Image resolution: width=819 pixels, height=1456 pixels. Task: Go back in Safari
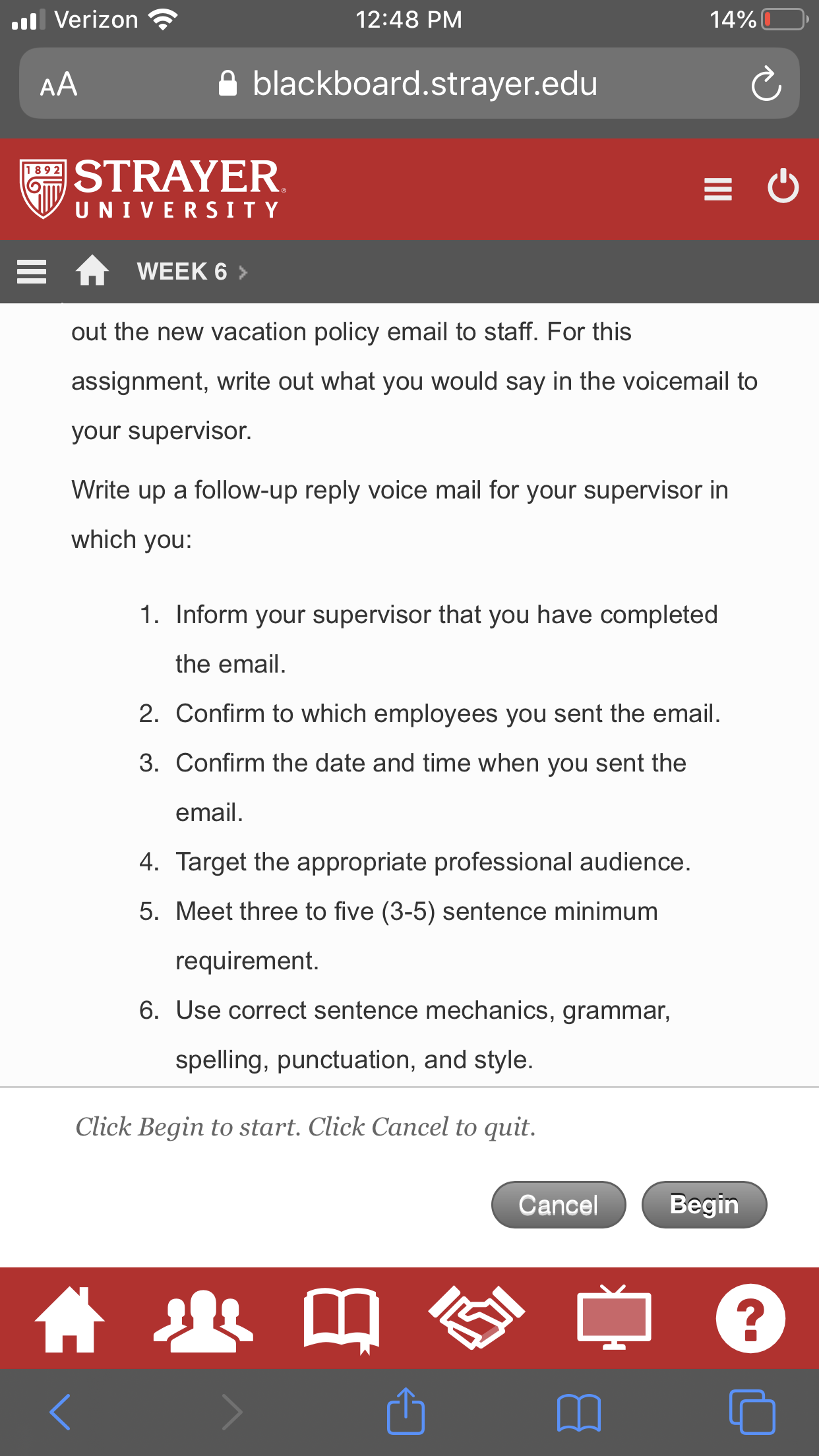[x=60, y=1412]
